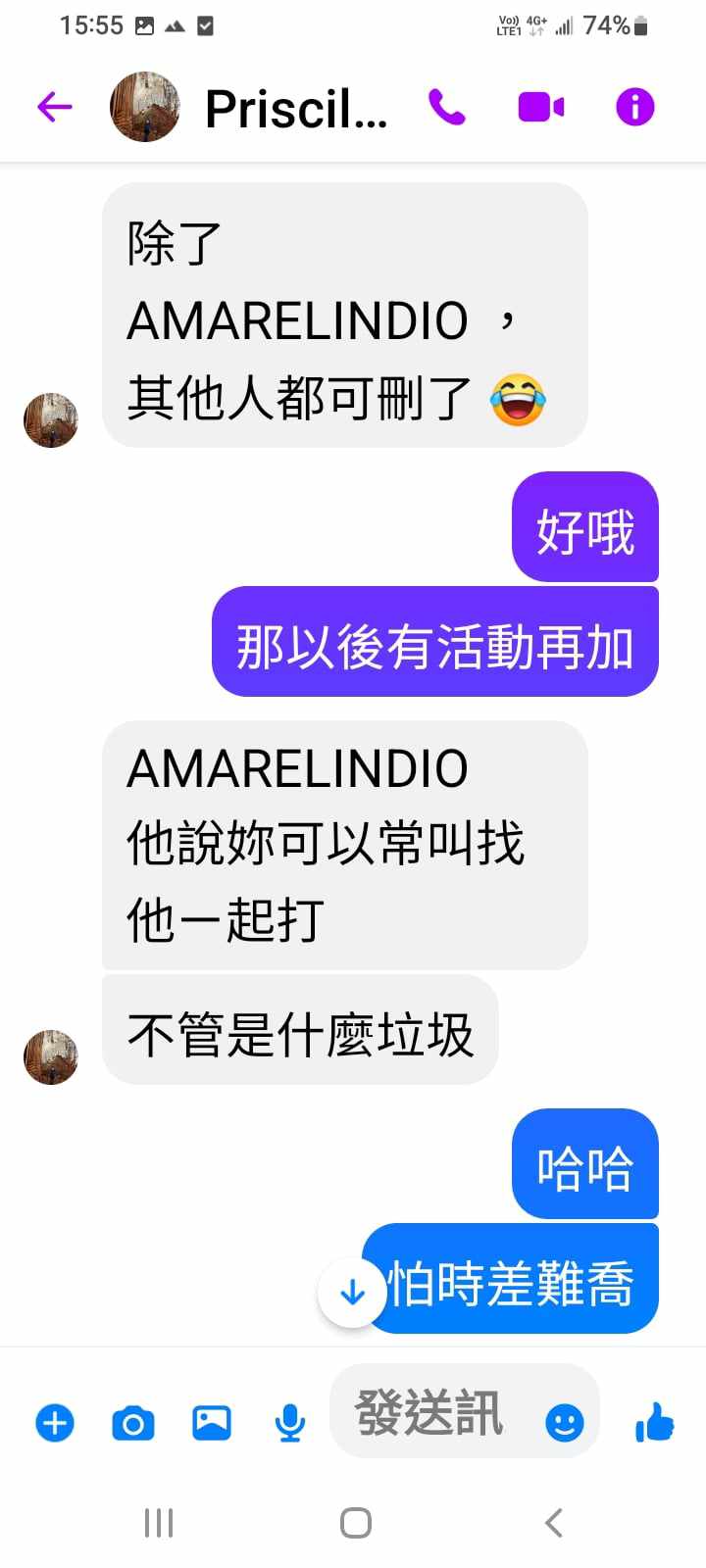The image size is (706, 1568).
Task: Focus the 發送訊 message input field
Action: tap(431, 1413)
